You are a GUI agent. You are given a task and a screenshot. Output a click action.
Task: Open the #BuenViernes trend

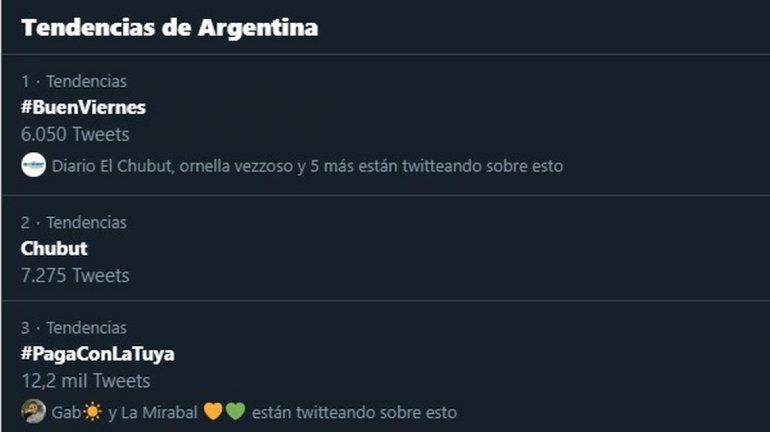(84, 107)
